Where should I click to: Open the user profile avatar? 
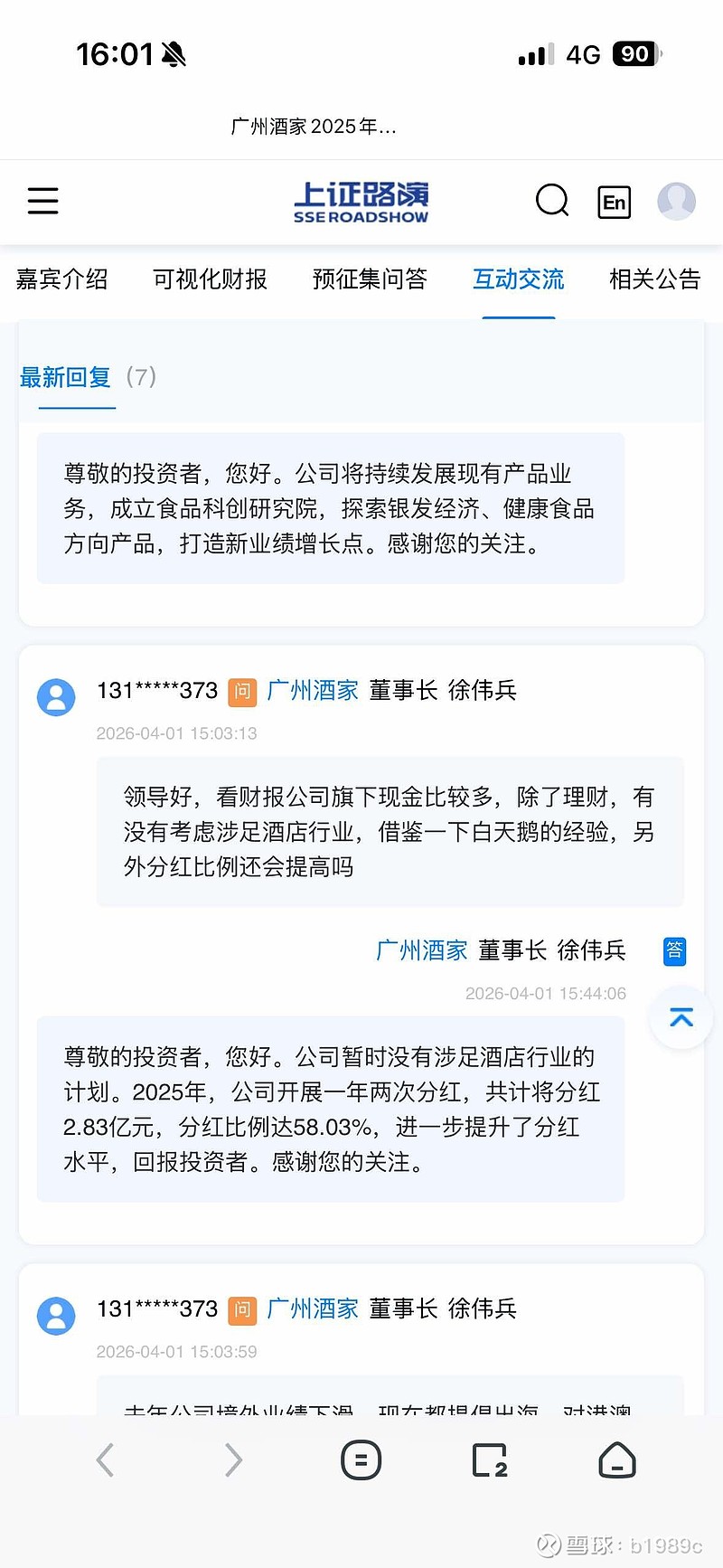(676, 201)
